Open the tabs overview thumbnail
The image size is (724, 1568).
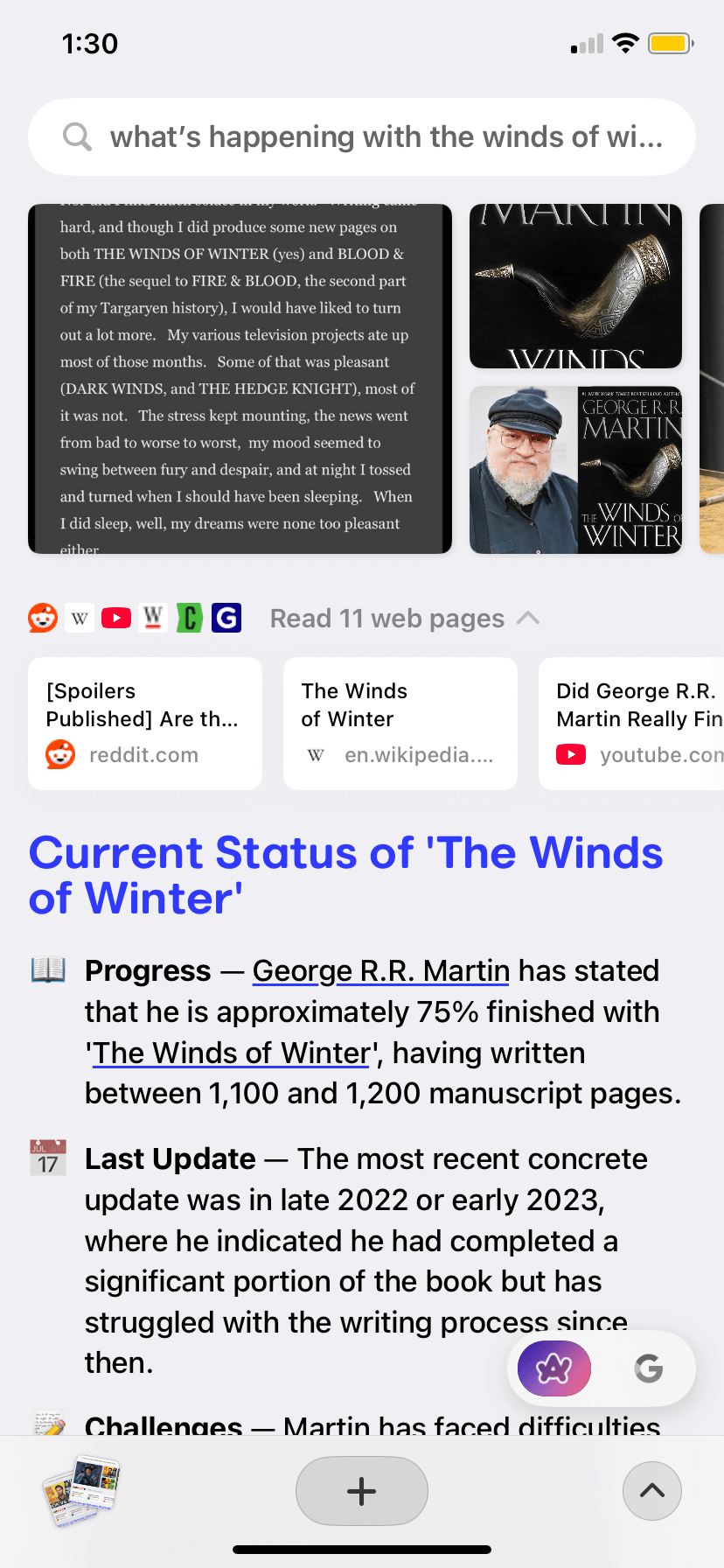(80, 1490)
